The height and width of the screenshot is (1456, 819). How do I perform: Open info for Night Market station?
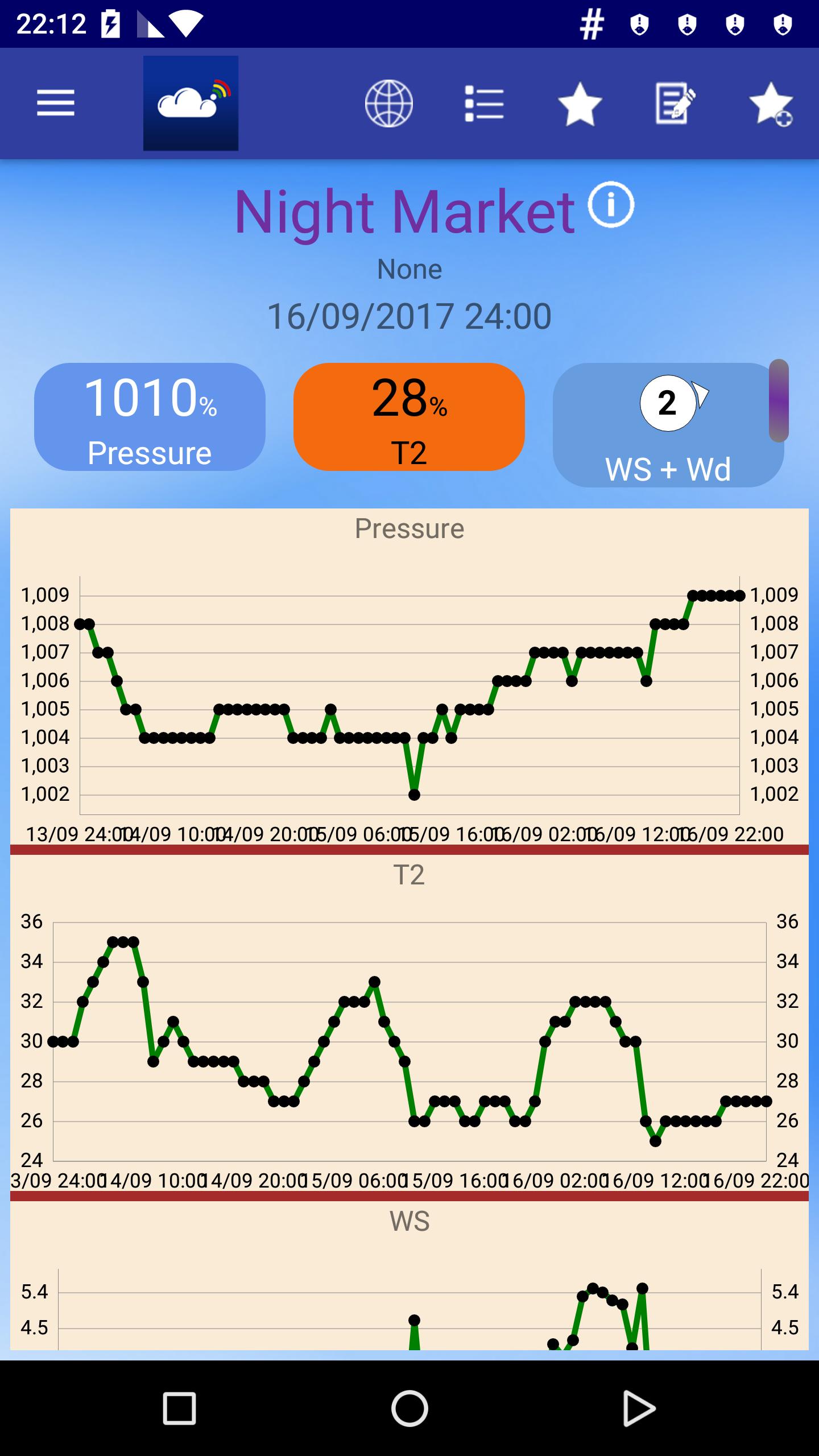click(x=611, y=205)
